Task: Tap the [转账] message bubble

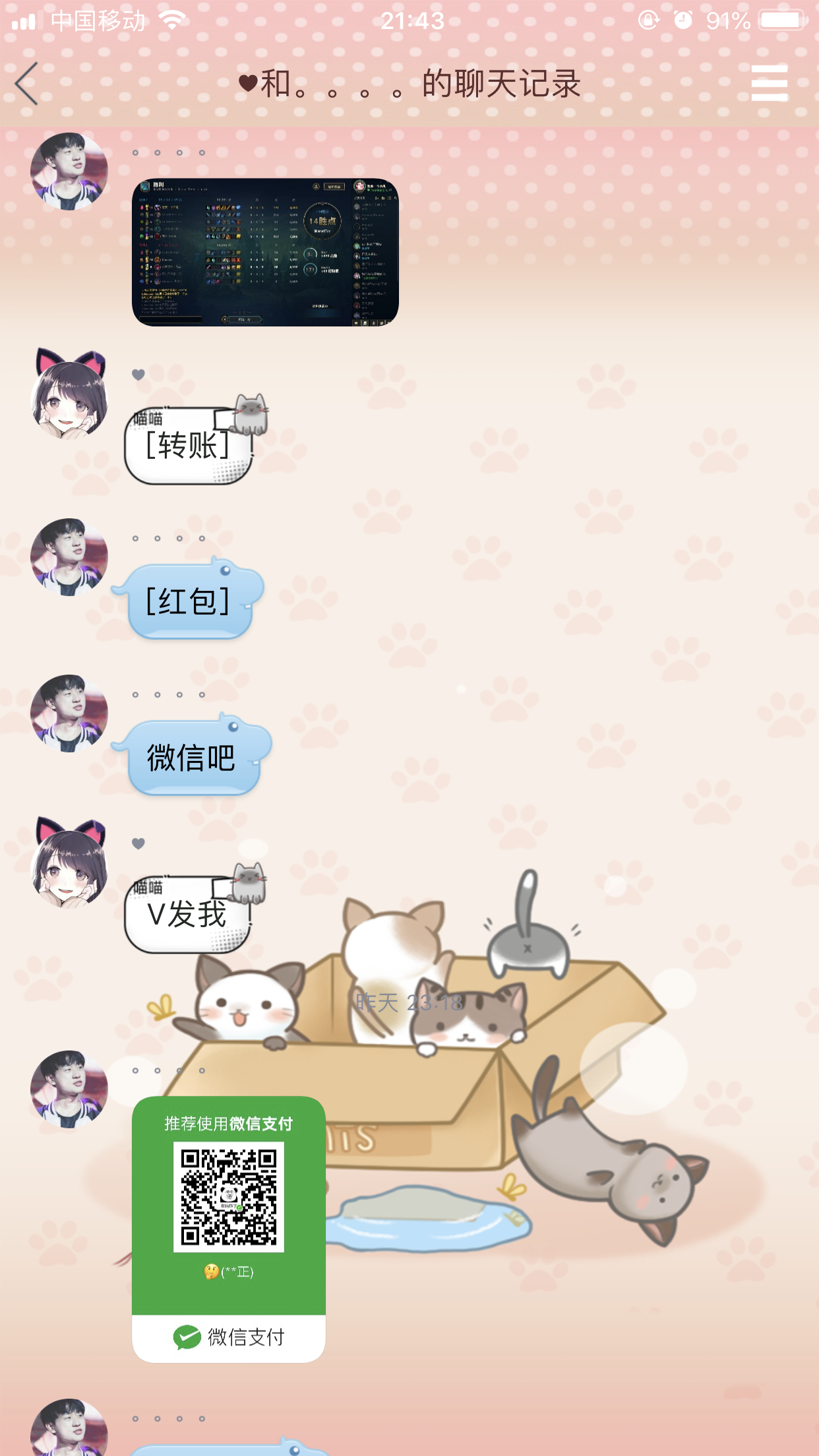Action: 189,445
